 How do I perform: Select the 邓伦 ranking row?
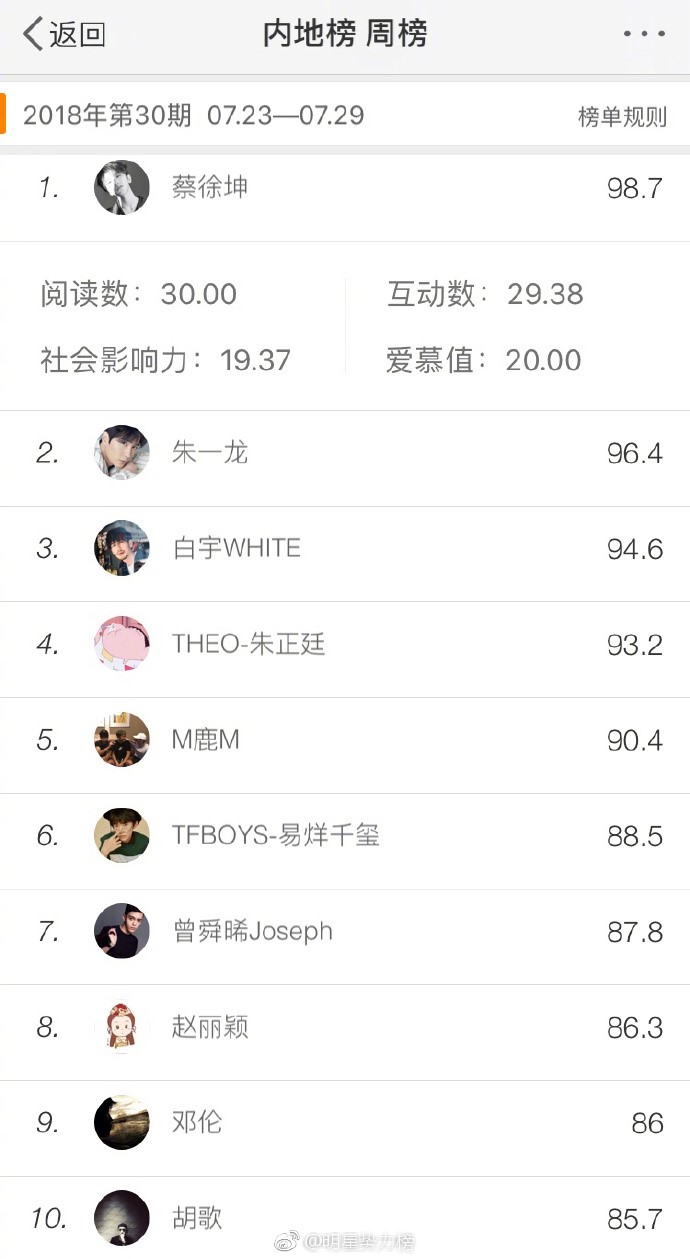coord(345,1123)
